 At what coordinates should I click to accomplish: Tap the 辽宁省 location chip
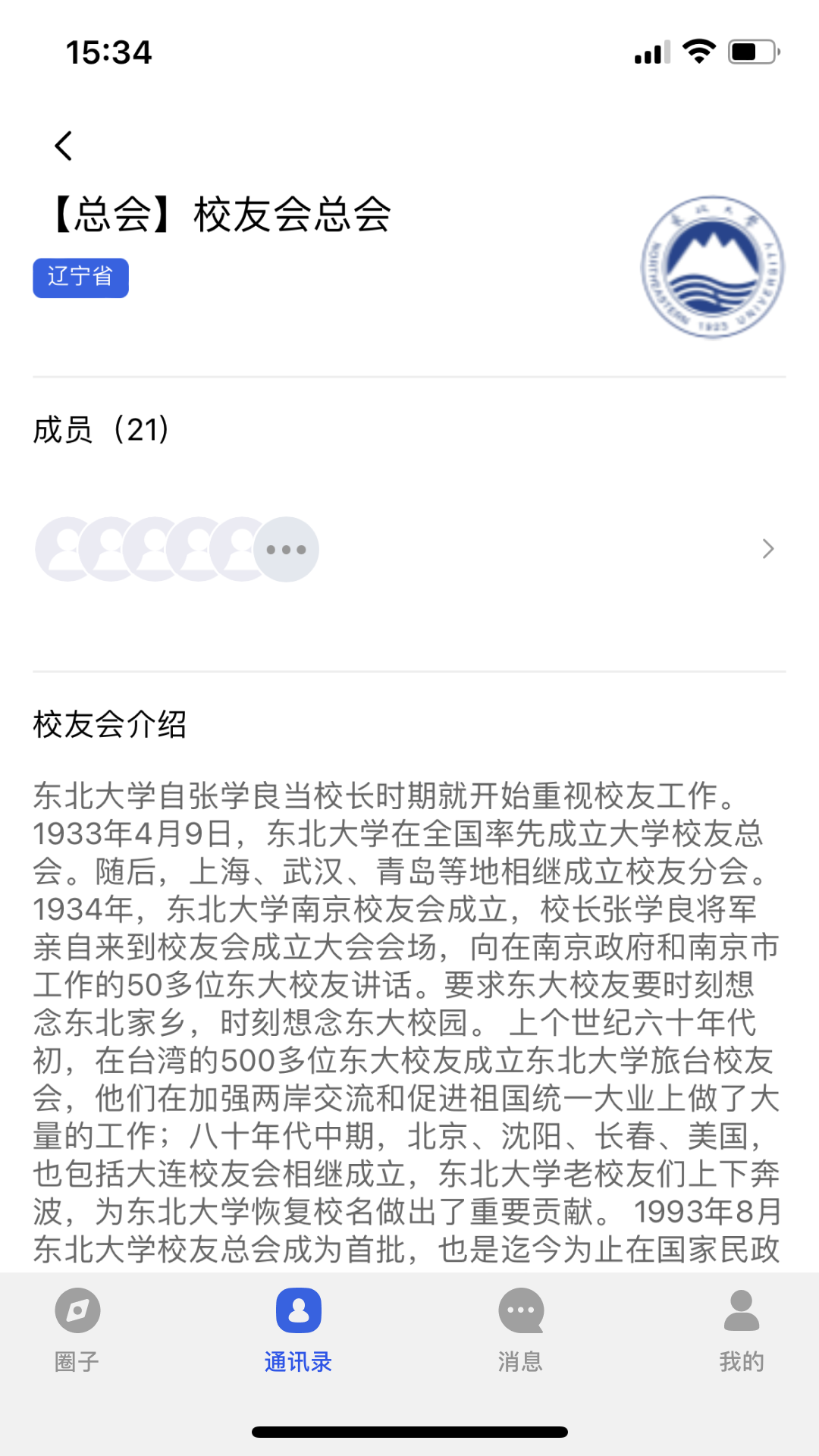click(80, 278)
